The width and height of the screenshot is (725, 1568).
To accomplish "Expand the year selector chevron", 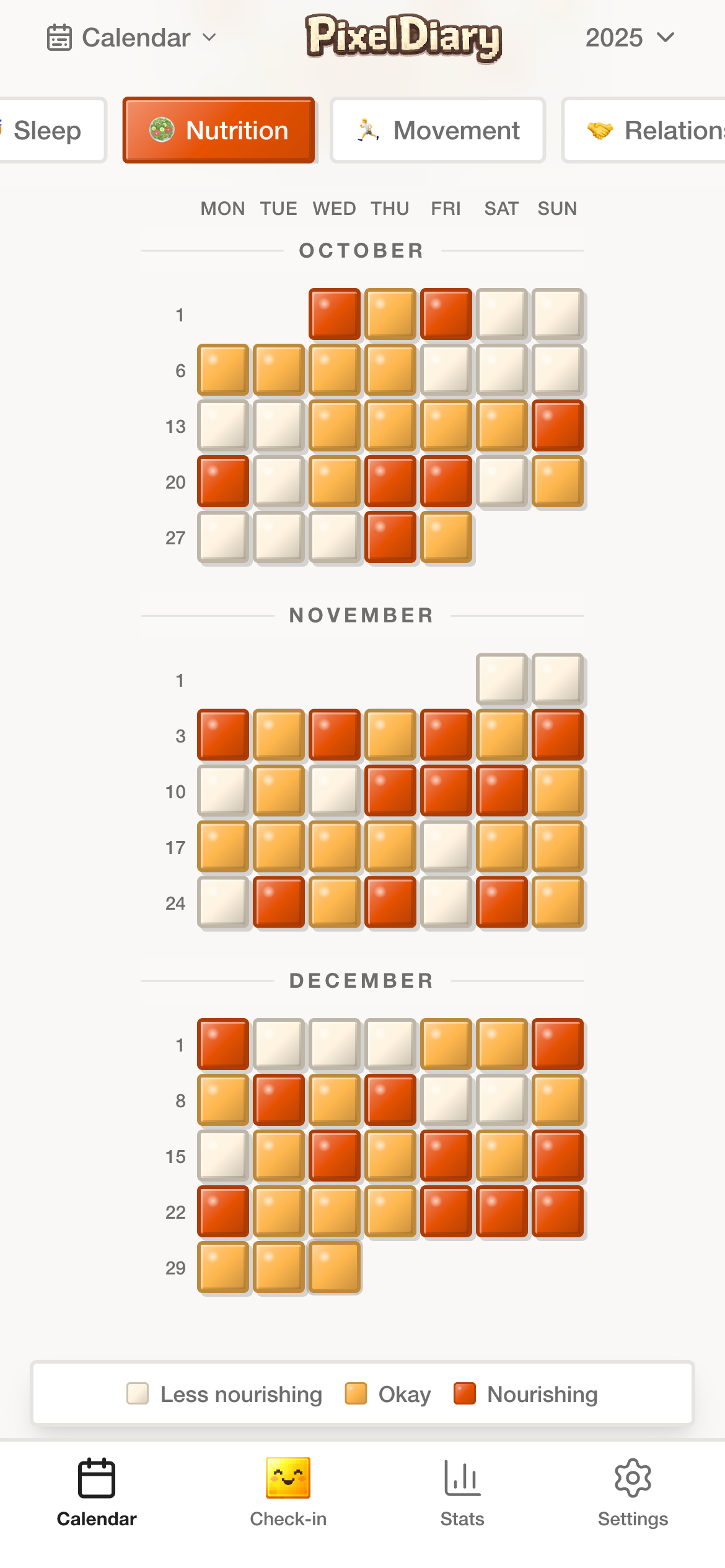I will coord(665,37).
